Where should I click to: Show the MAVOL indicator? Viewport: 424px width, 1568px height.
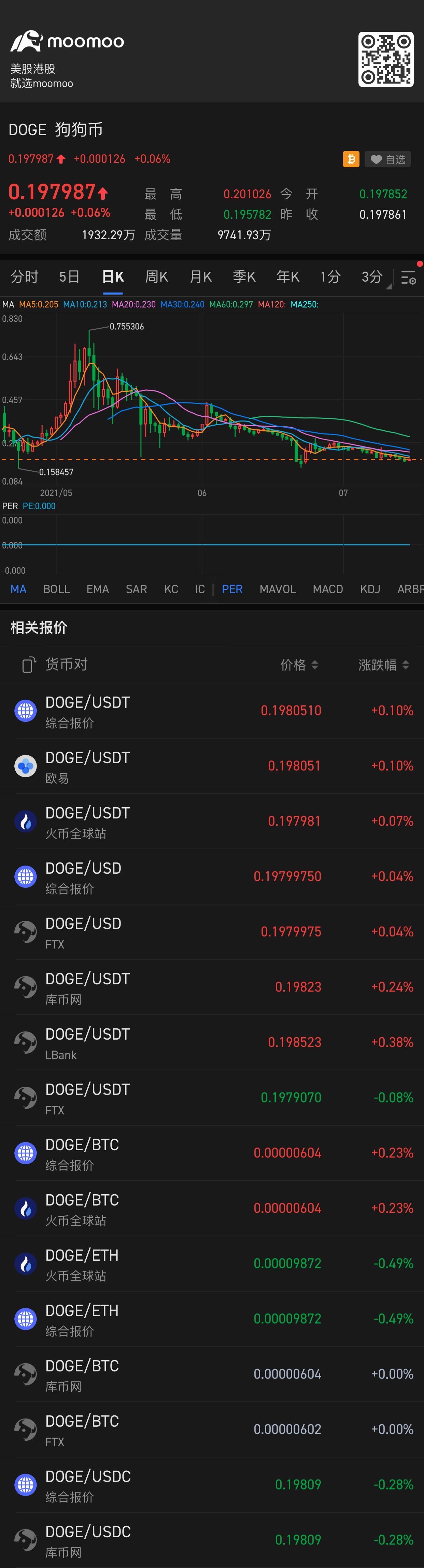[278, 589]
